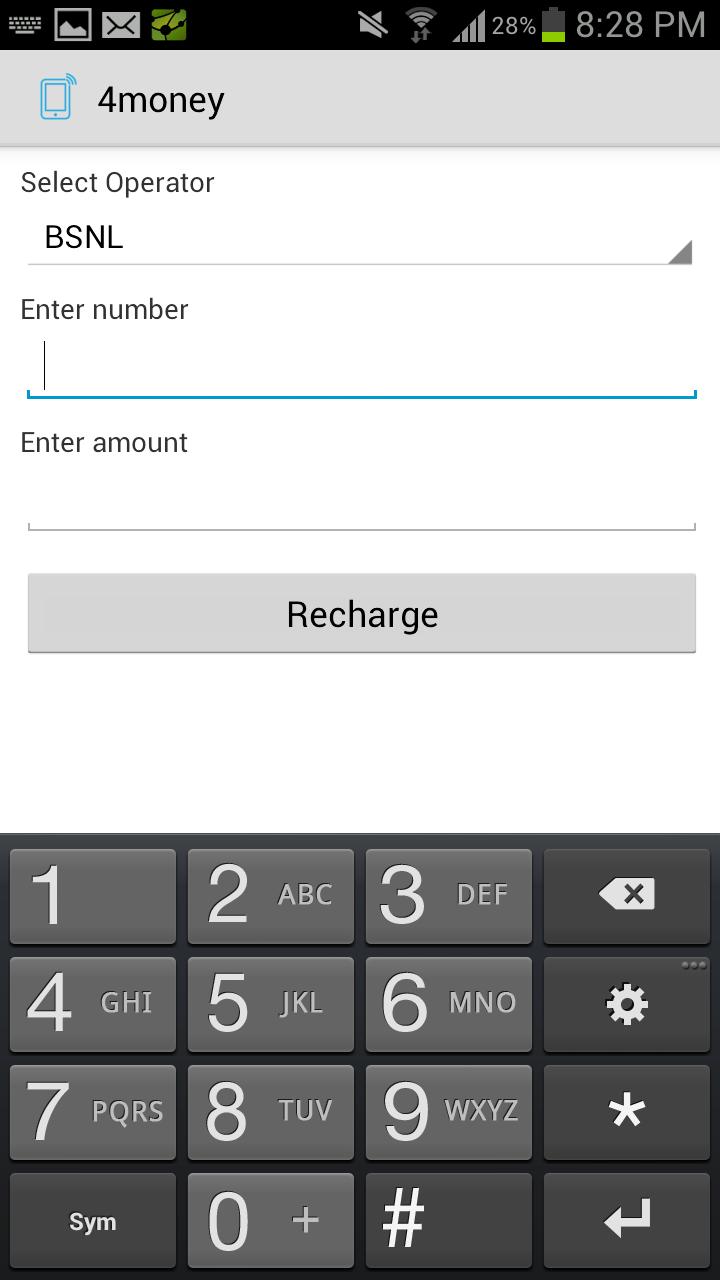Open keyboard settings via gear key
The image size is (720, 1280).
626,1004
